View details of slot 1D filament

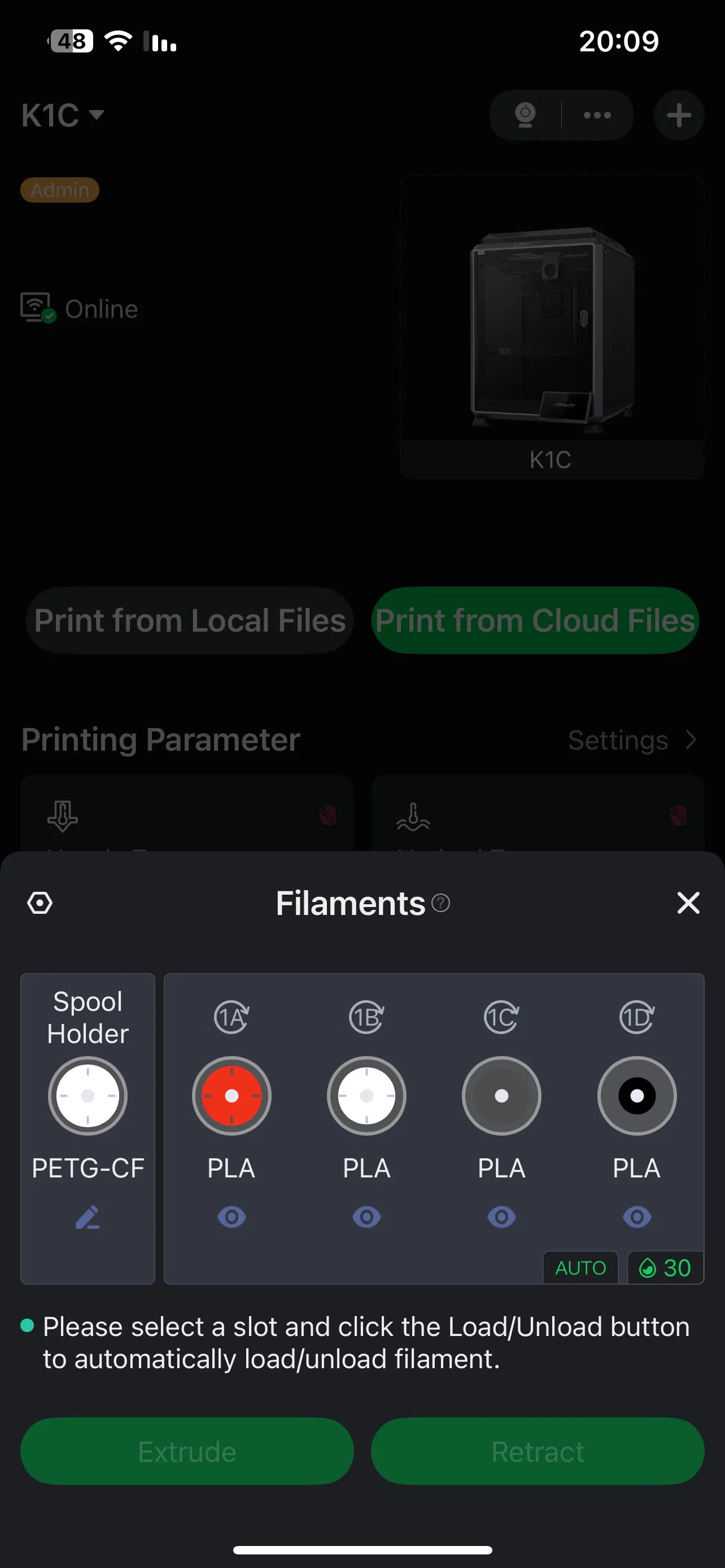[x=637, y=1217]
